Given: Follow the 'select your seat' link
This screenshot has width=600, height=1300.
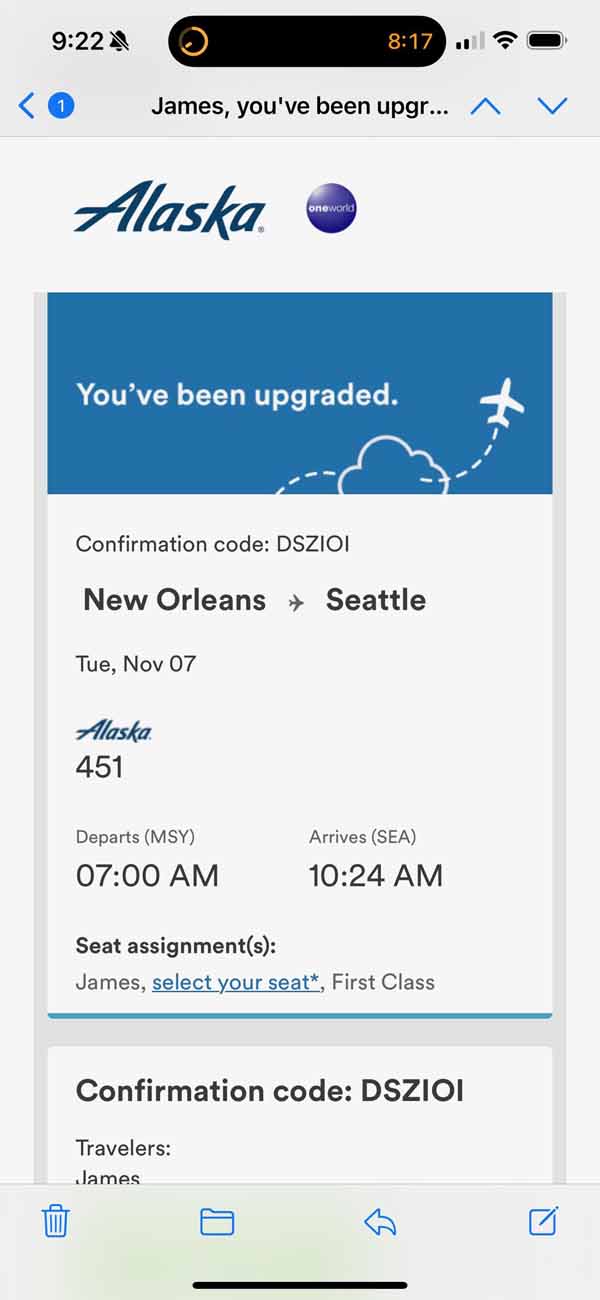Looking at the screenshot, I should [236, 982].
